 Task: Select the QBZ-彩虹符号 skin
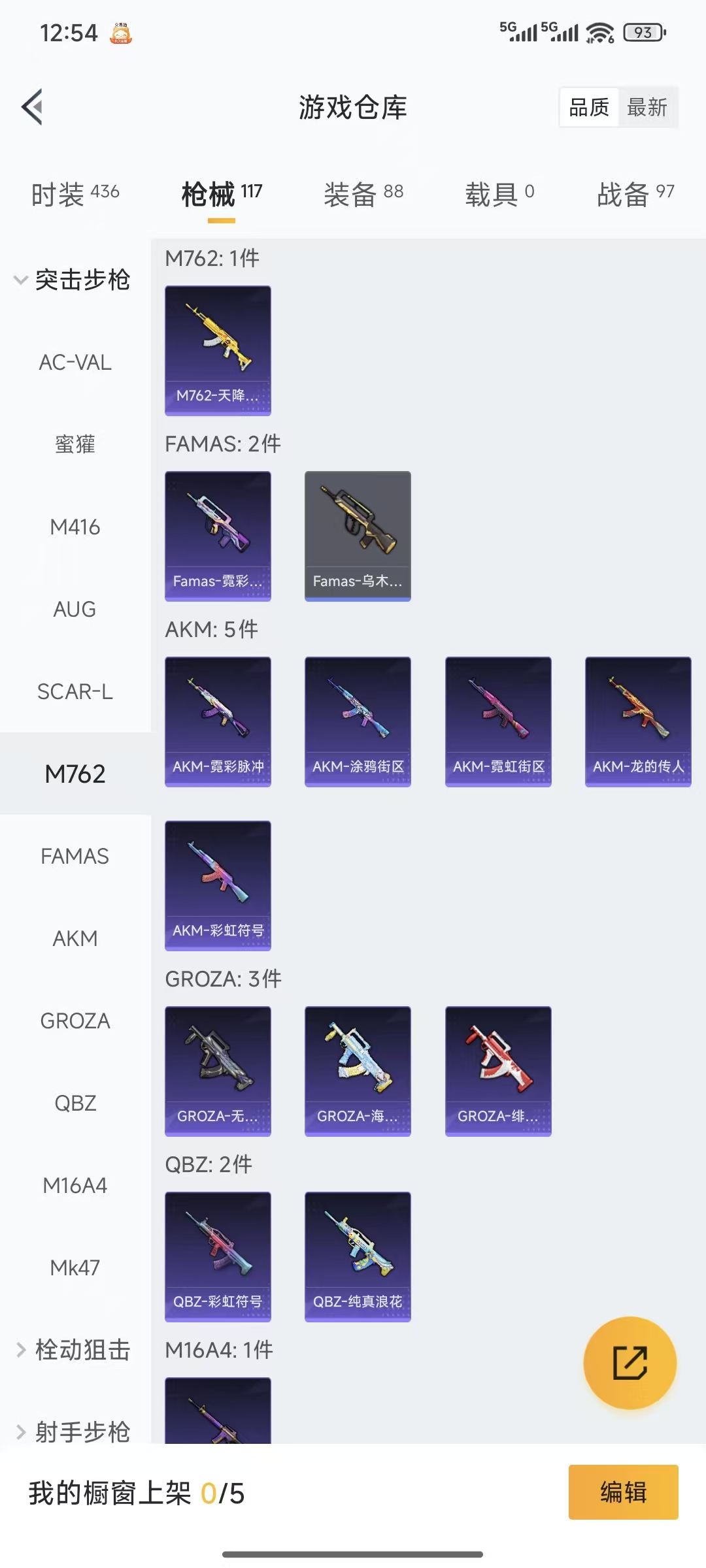(218, 1258)
